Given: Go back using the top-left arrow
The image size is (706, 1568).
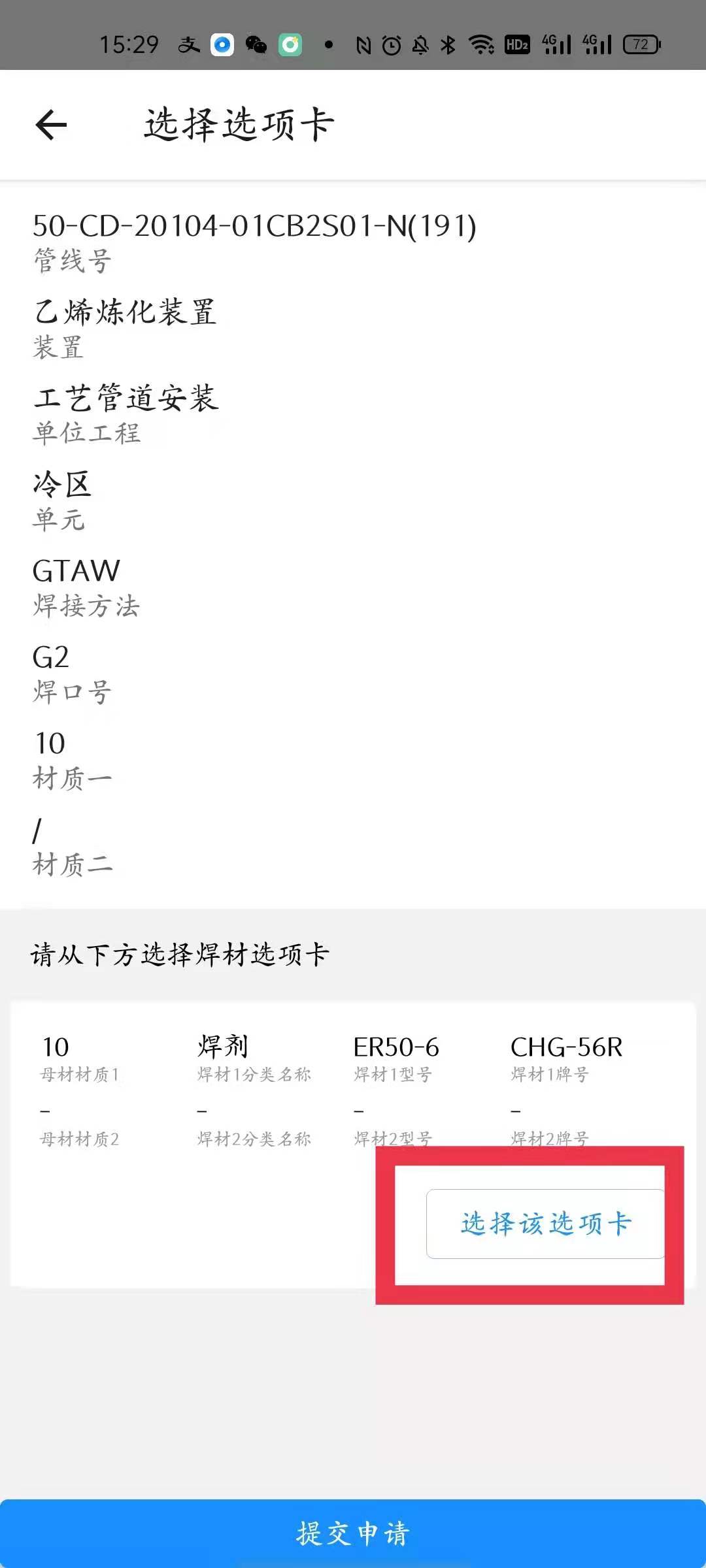Looking at the screenshot, I should pyautogui.click(x=52, y=125).
